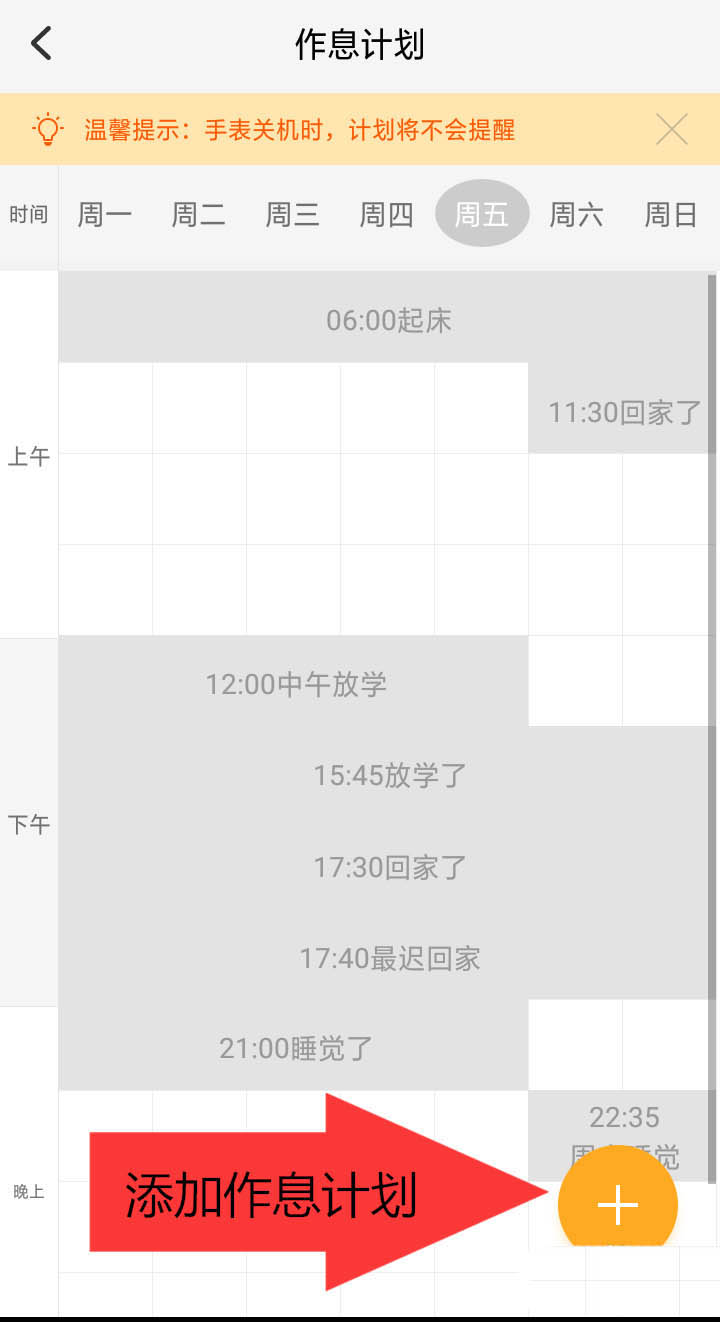Add a new schedule plan
This screenshot has width=720, height=1322.
click(x=617, y=1204)
